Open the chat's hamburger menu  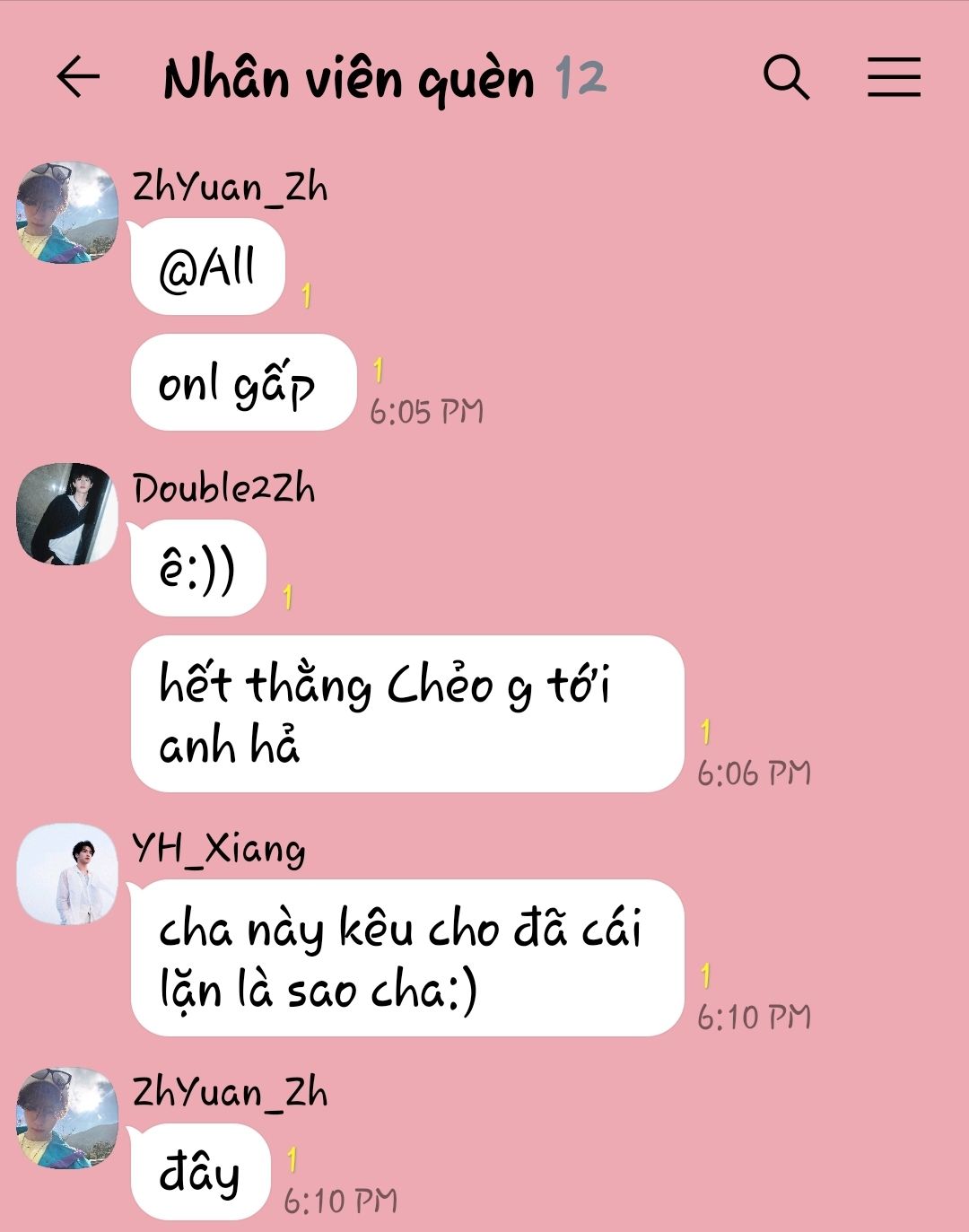pyautogui.click(x=894, y=77)
